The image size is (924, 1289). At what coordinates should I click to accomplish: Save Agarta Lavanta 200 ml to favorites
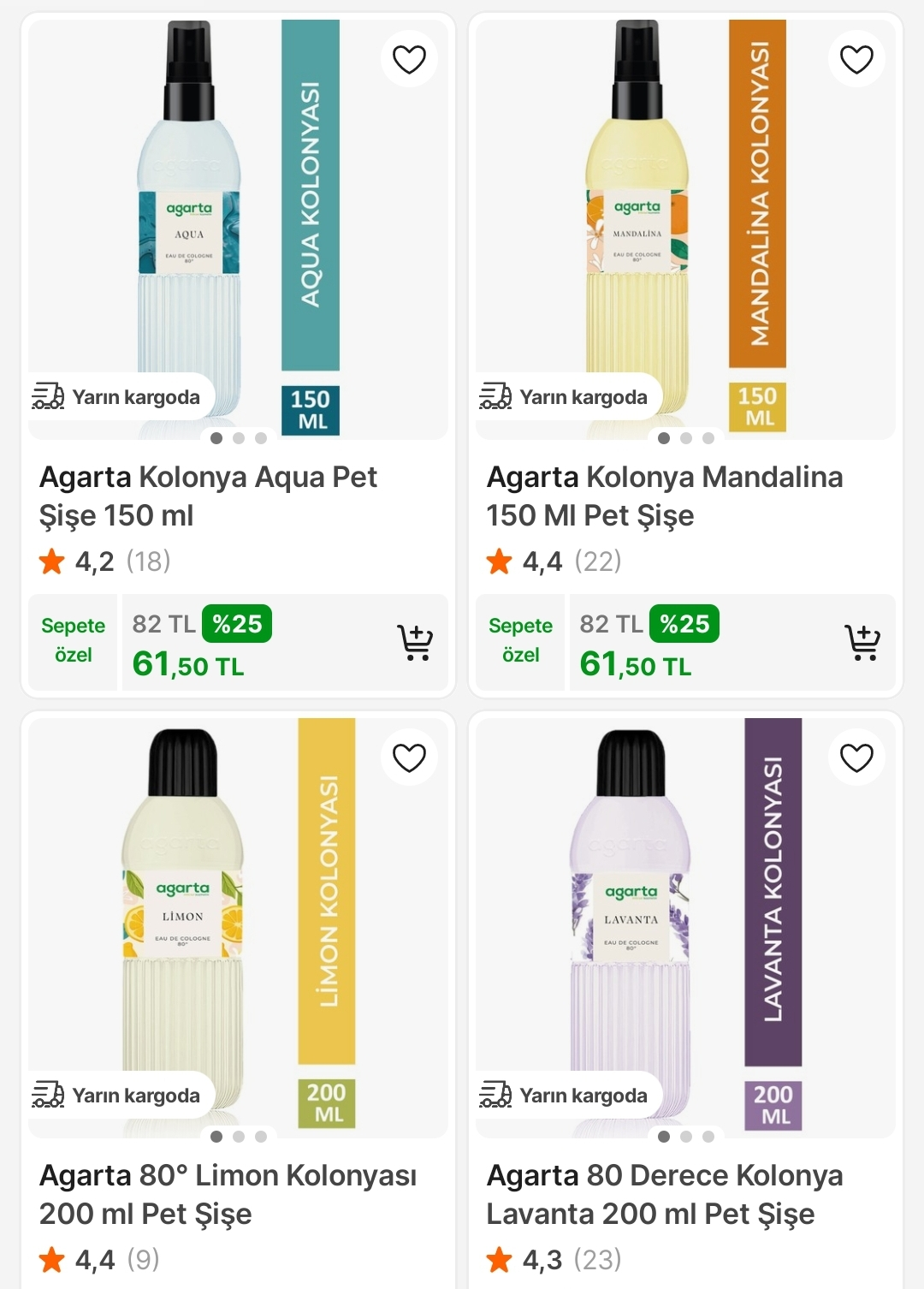tap(856, 757)
